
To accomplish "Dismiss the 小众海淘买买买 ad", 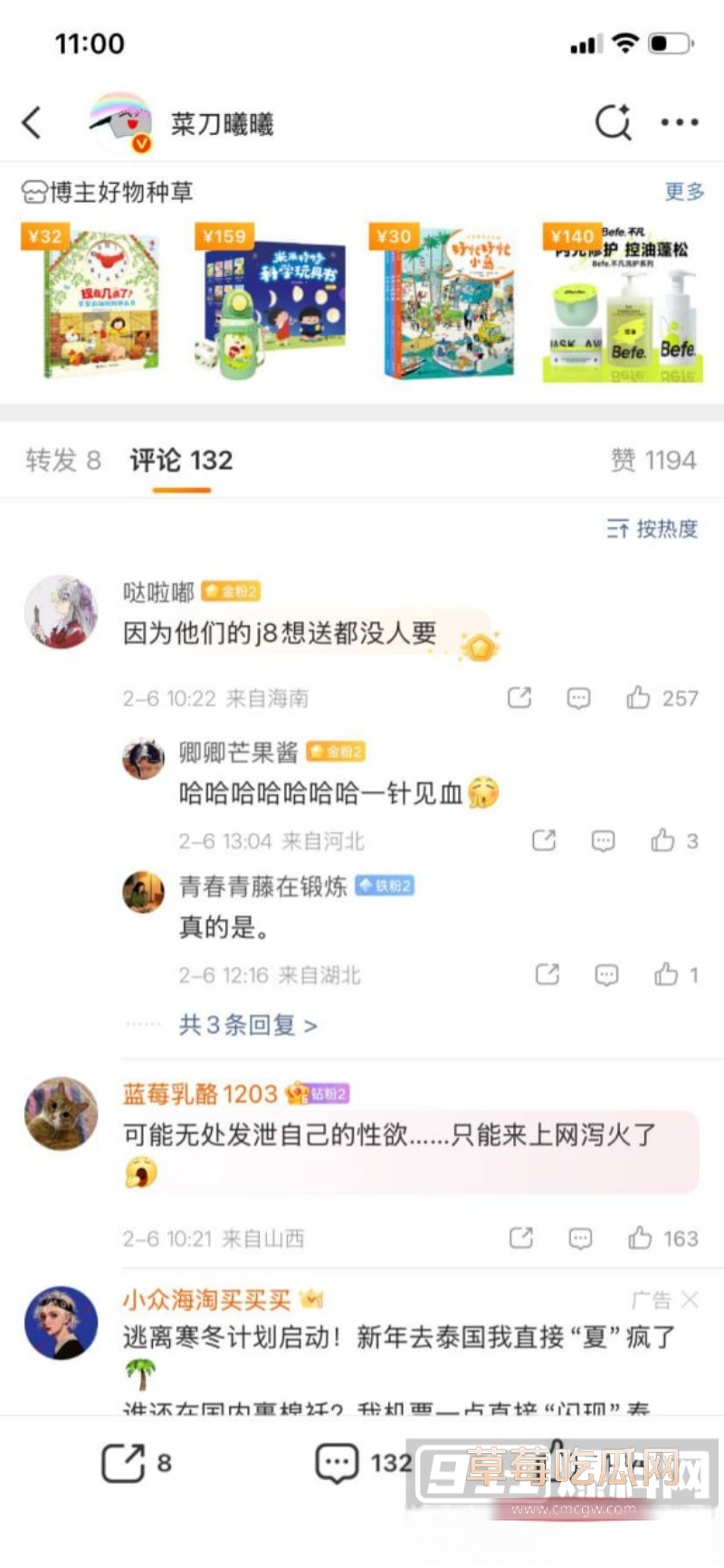I will tap(692, 1298).
